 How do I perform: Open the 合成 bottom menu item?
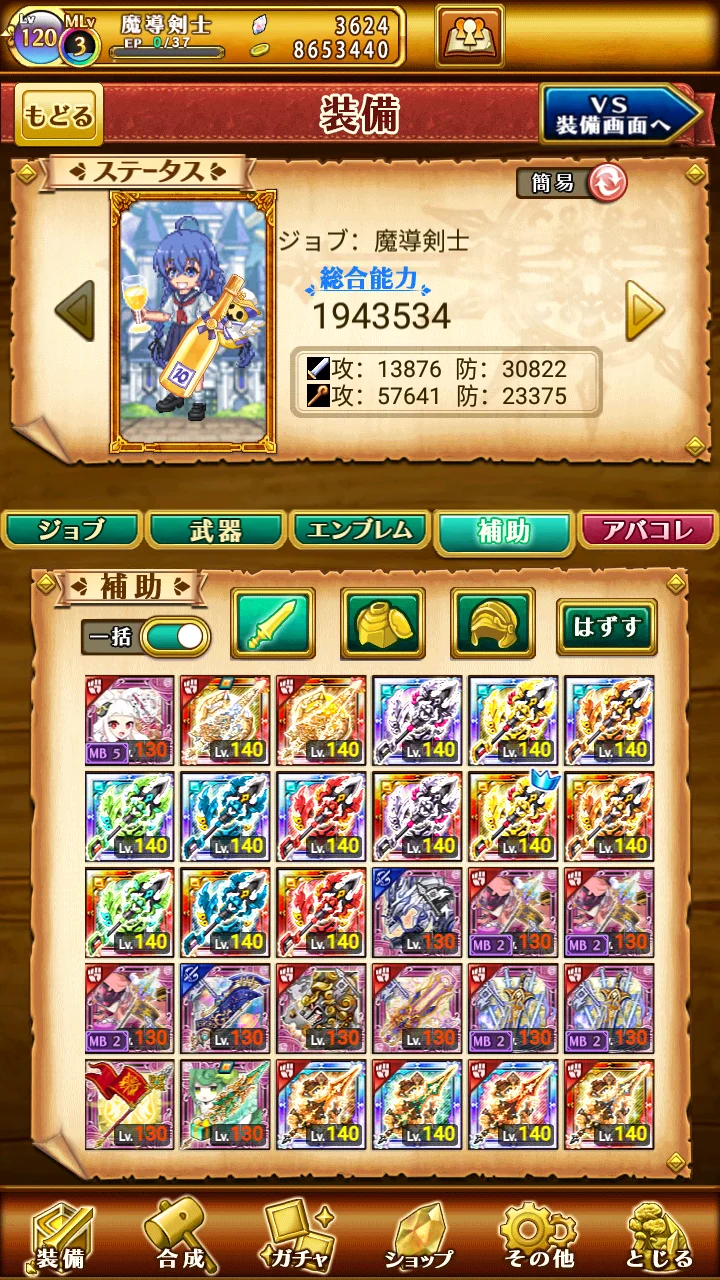click(180, 1236)
